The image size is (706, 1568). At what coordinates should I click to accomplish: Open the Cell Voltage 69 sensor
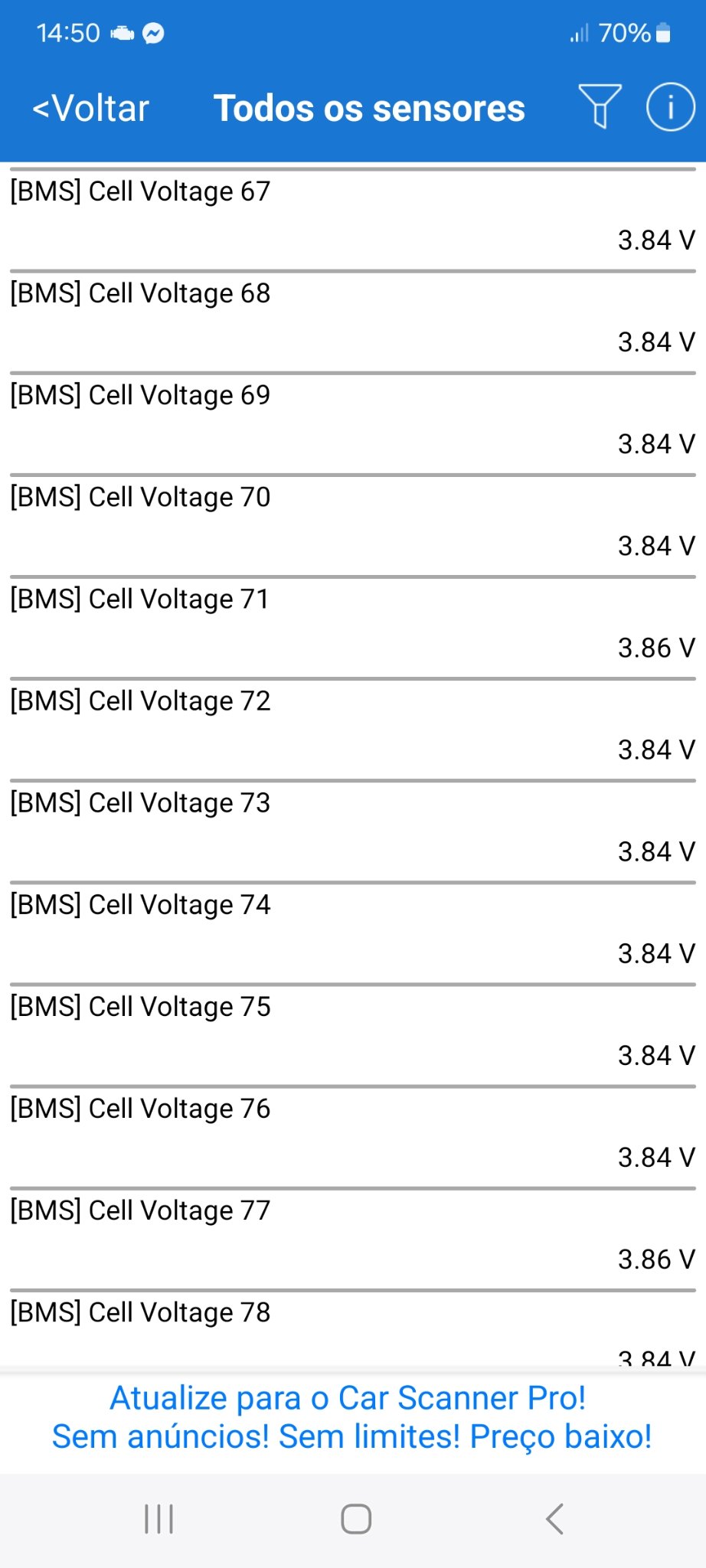pyautogui.click(x=352, y=422)
